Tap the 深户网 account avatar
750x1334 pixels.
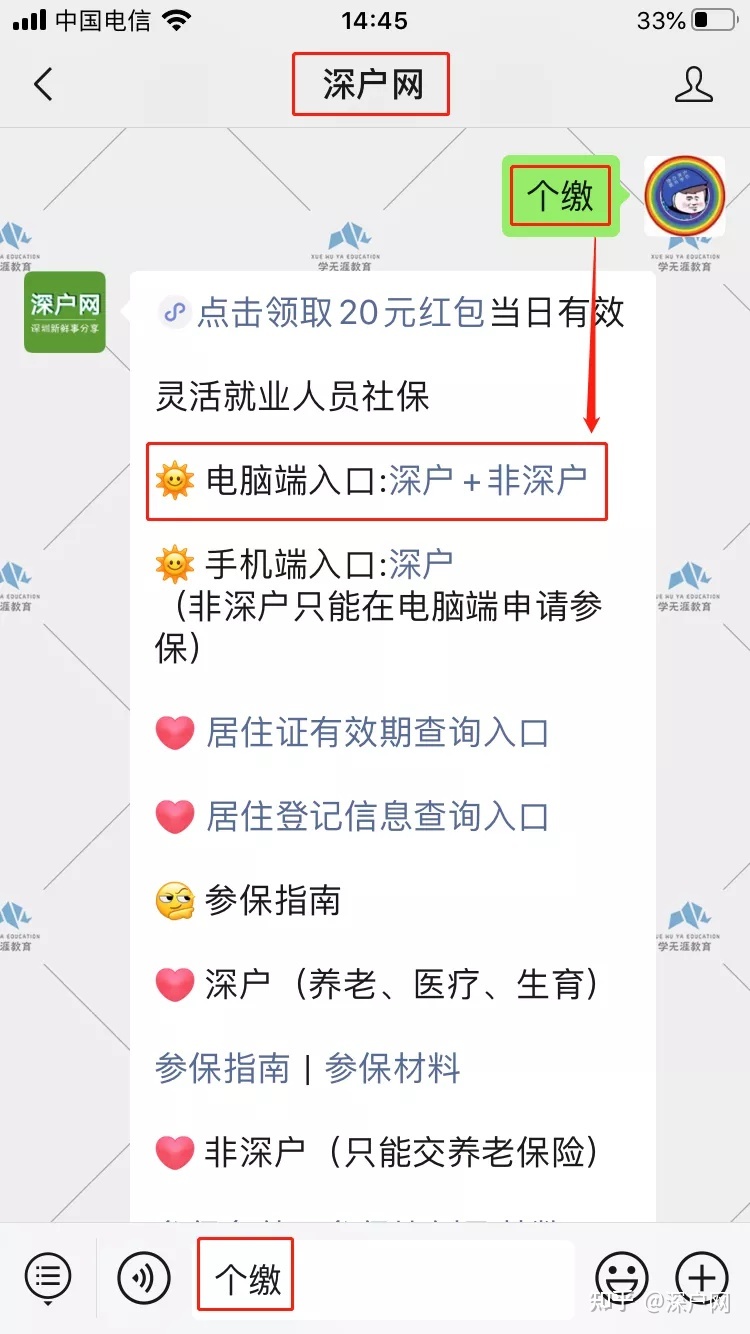click(65, 312)
